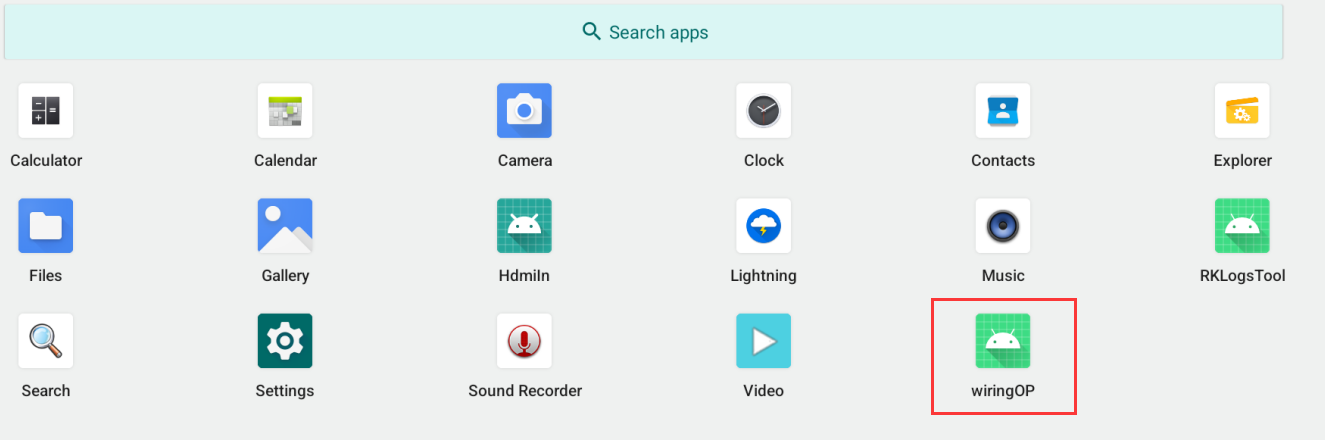Launch the wiringOP app

point(1002,341)
